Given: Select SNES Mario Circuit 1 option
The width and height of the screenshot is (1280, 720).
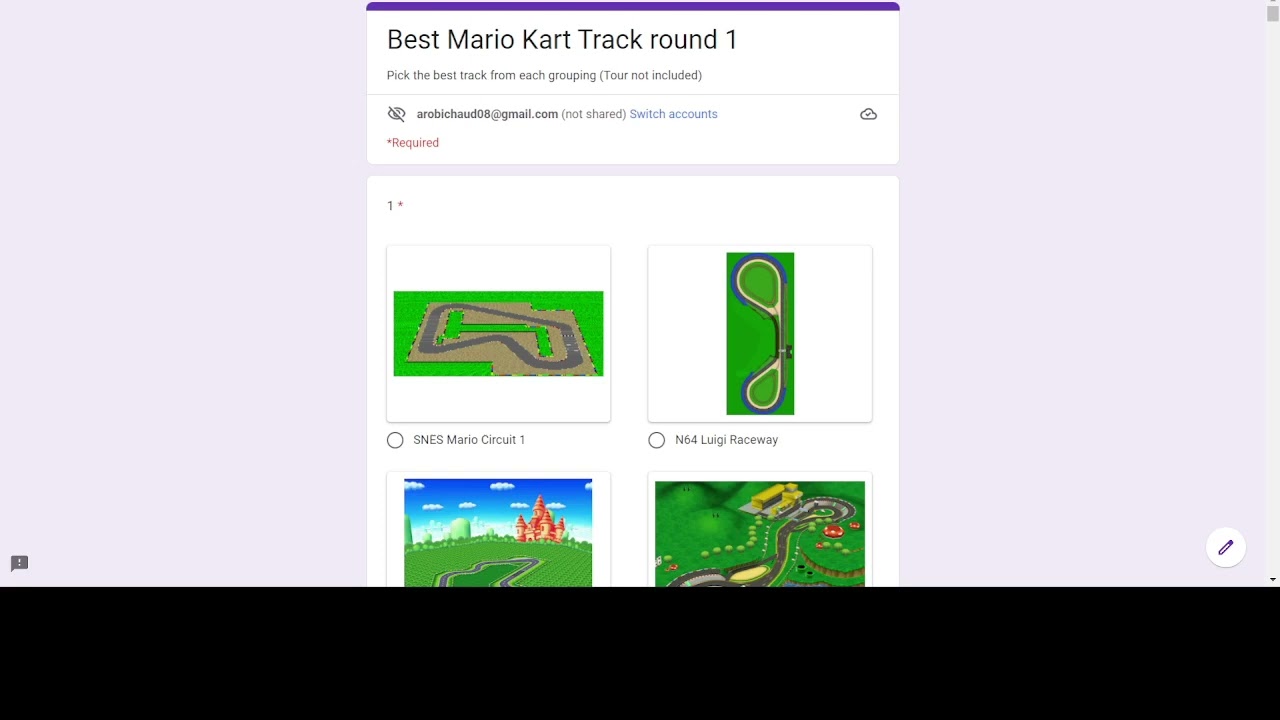Looking at the screenshot, I should (395, 440).
